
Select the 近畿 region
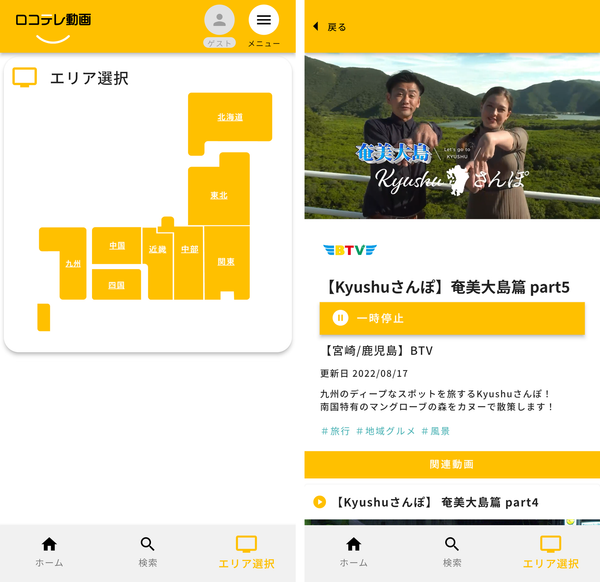tap(157, 249)
